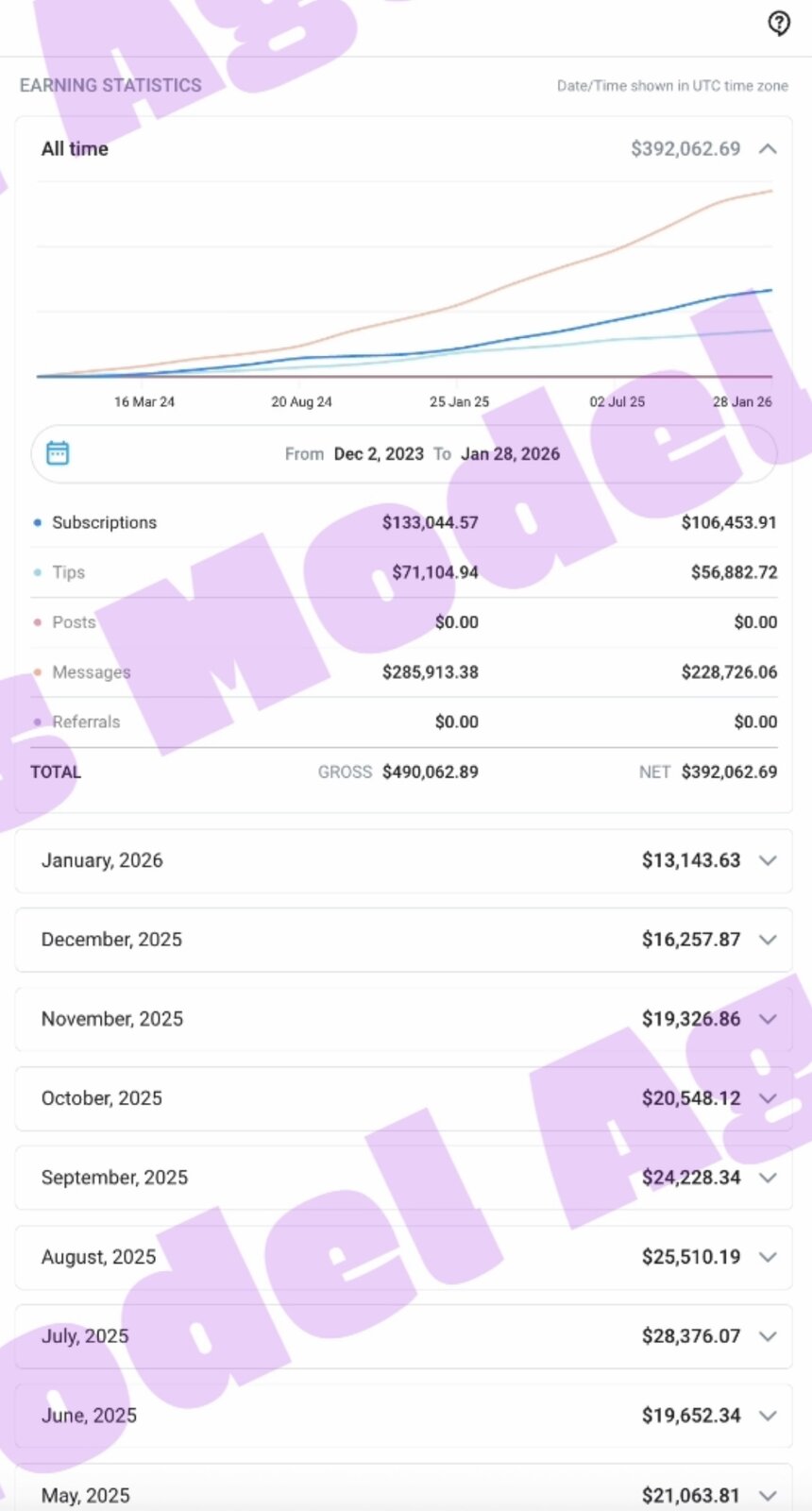Image resolution: width=812 pixels, height=1511 pixels.
Task: Open the help question-mark icon
Action: 779,24
